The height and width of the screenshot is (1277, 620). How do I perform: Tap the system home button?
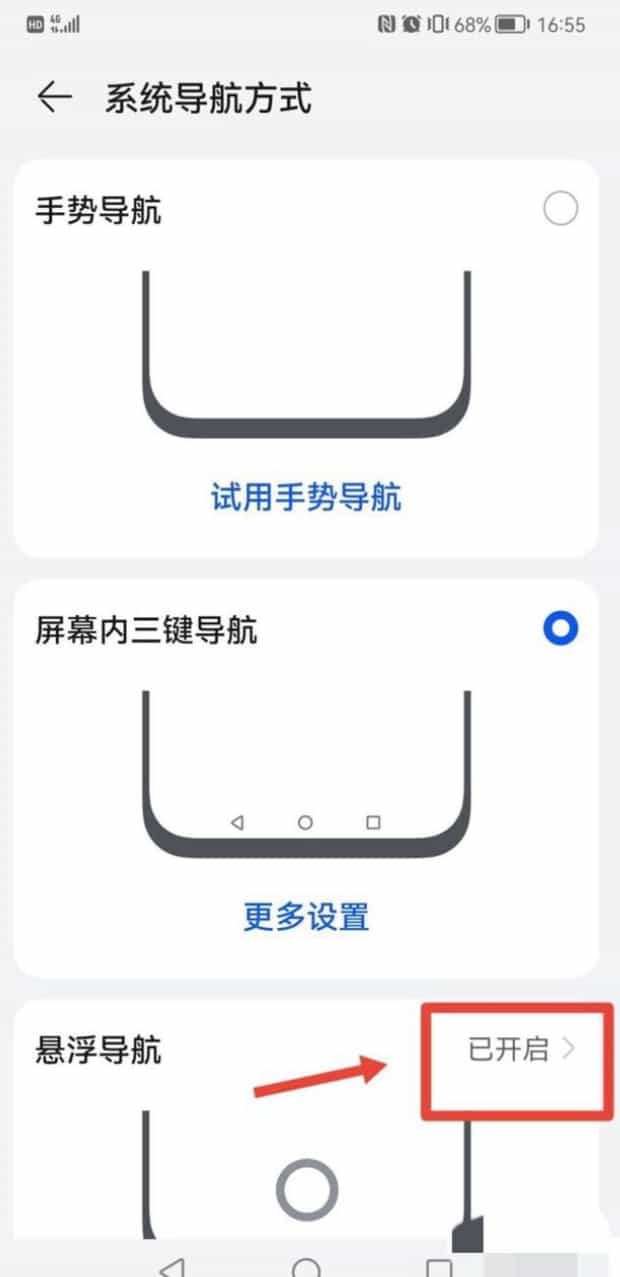pos(307,1267)
